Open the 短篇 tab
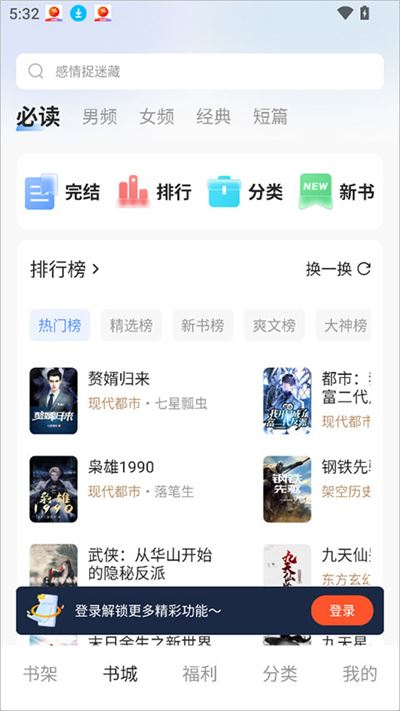Screen dimensions: 400x711 click(x=270, y=117)
